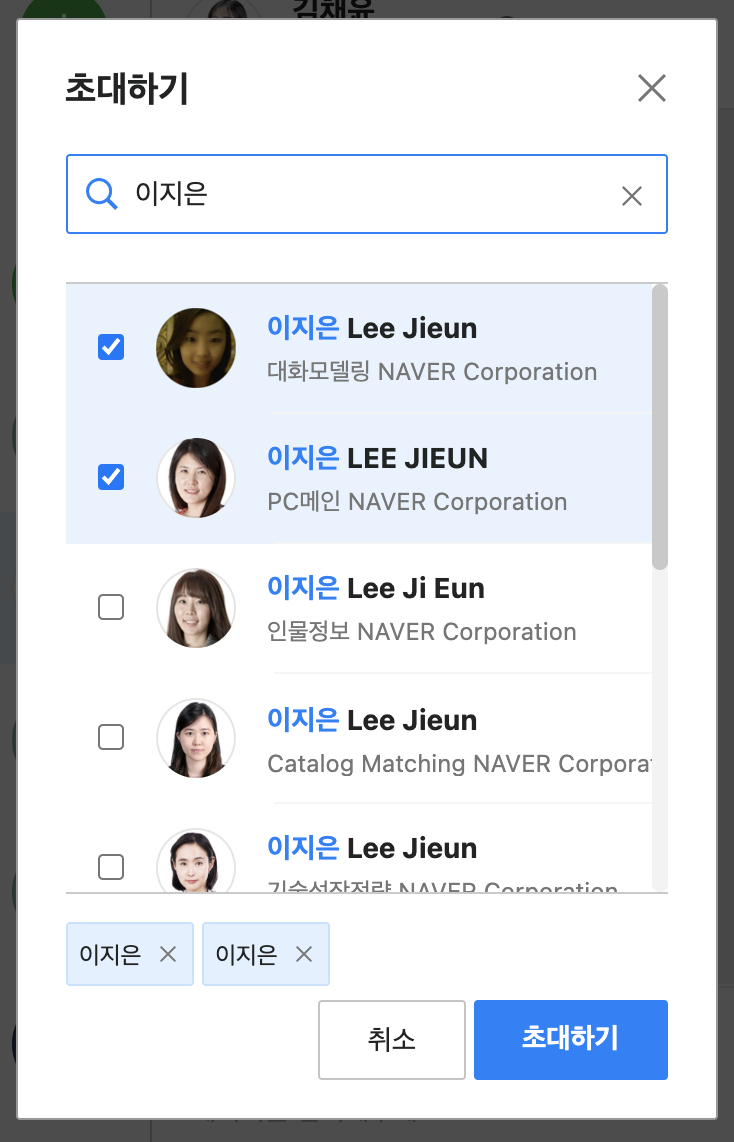Viewport: 734px width, 1142px height.
Task: Tap the search field containing 이지은
Action: point(360,194)
